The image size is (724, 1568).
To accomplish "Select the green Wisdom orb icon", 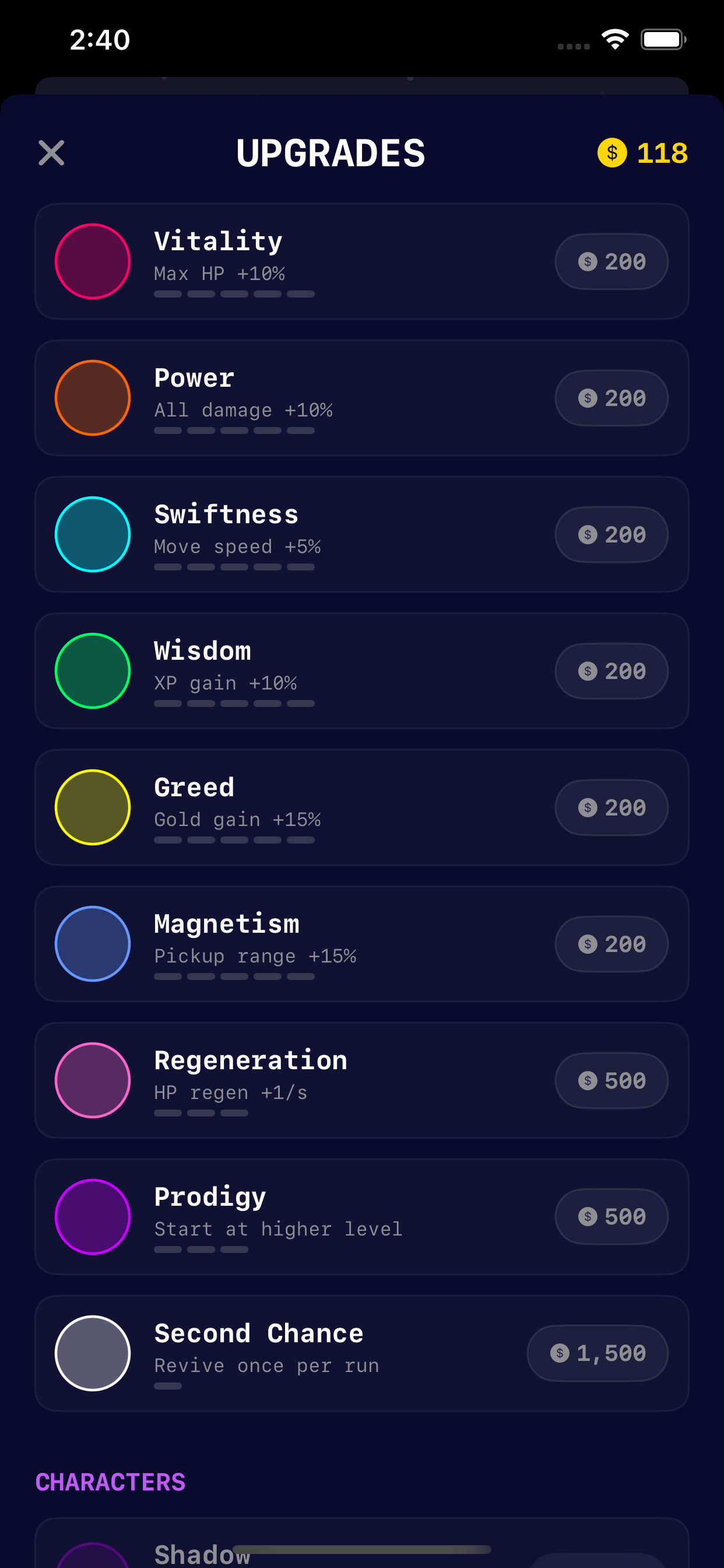I will [x=92, y=670].
